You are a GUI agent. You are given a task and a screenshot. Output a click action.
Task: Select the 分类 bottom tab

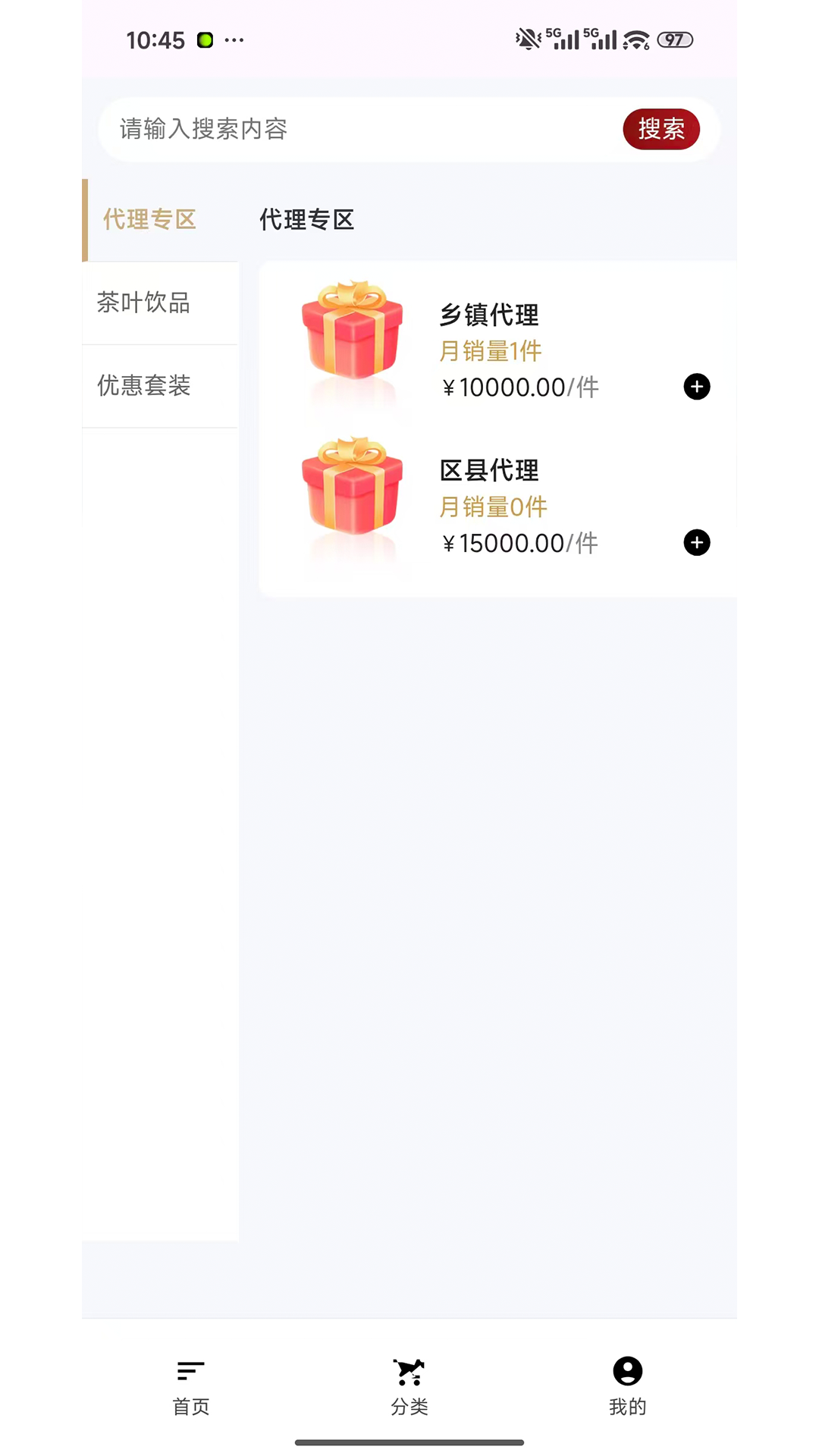409,1387
